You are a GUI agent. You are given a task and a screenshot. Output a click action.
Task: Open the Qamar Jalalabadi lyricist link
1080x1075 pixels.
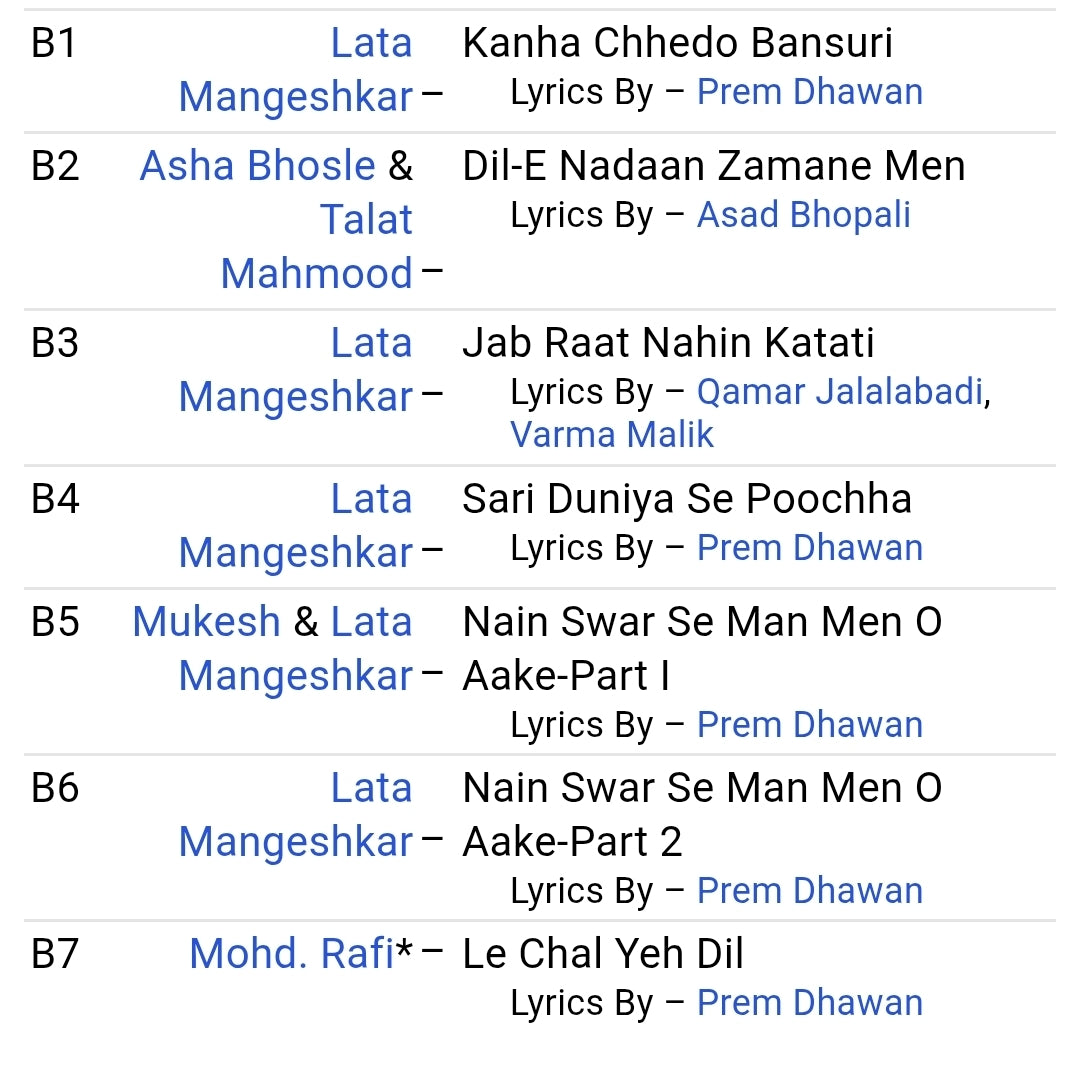[x=840, y=392]
